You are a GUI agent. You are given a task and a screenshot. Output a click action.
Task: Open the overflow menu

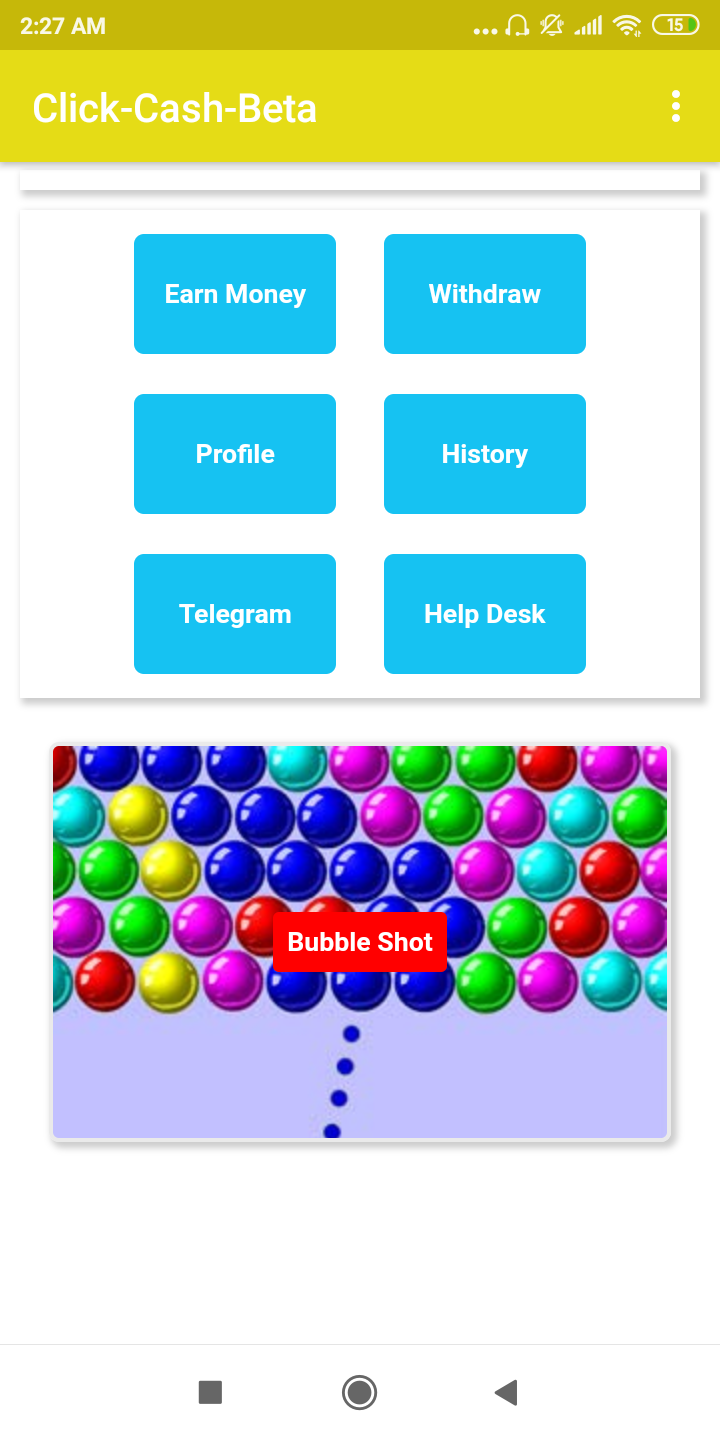[x=676, y=106]
